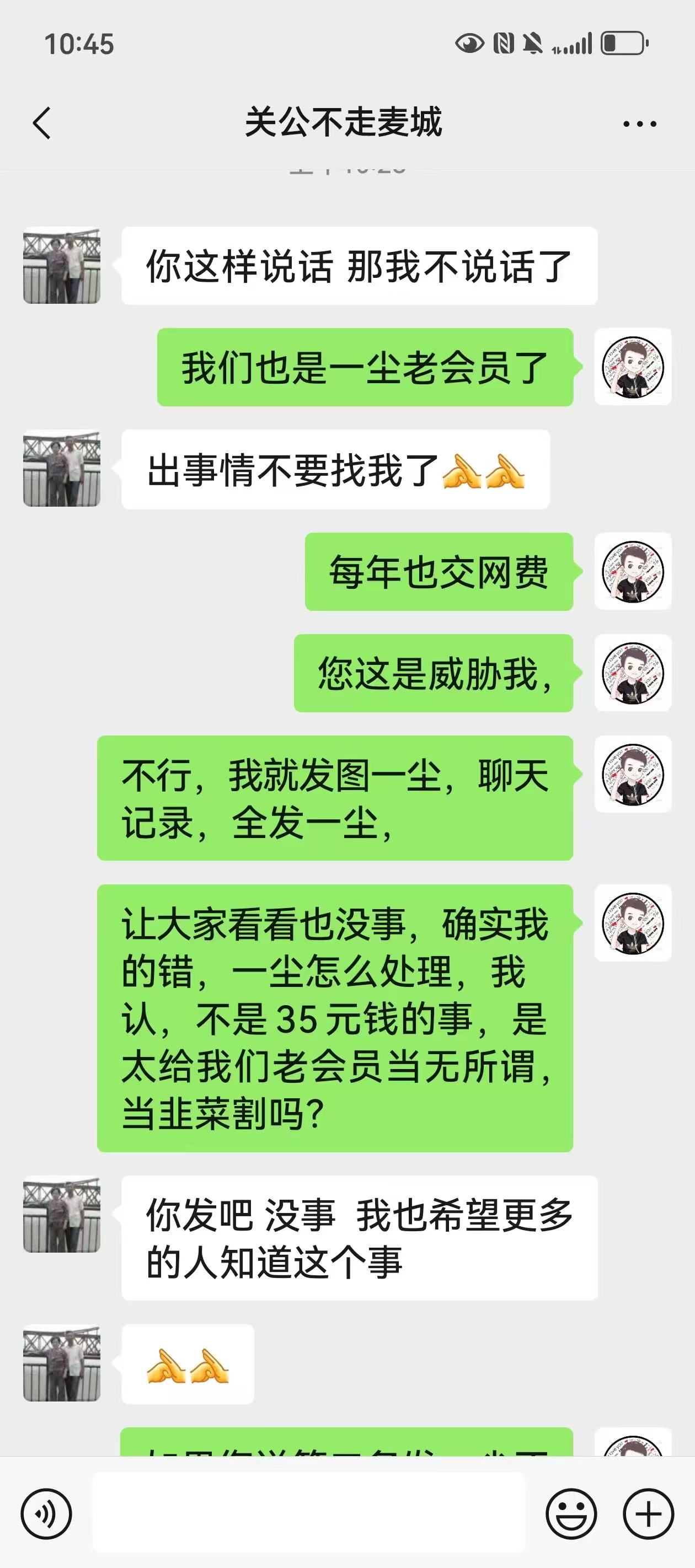This screenshot has height=1568, width=695.
Task: Open contact's avatar beside 你这样说话 message
Action: pos(62,266)
